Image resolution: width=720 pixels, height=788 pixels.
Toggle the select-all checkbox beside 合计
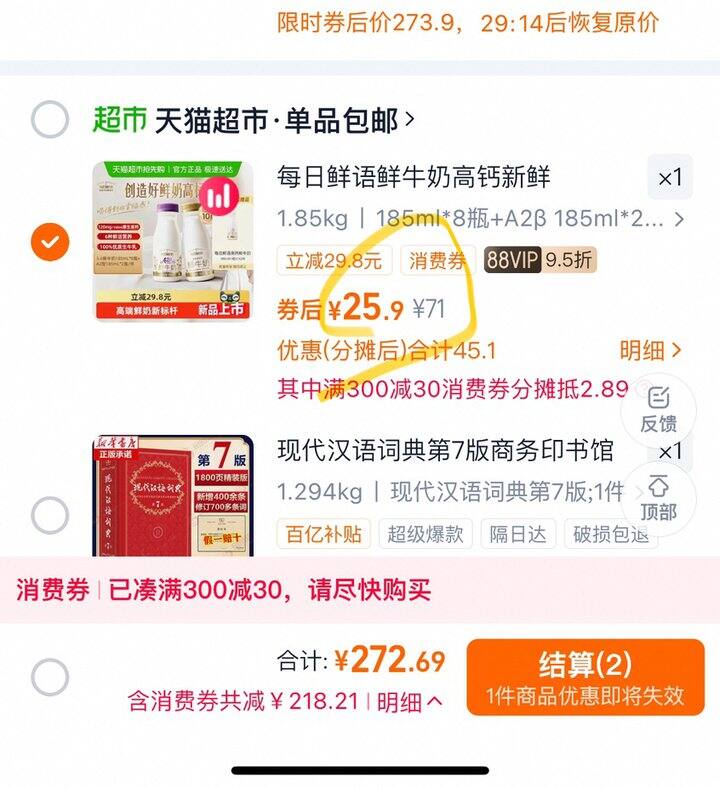coord(50,677)
